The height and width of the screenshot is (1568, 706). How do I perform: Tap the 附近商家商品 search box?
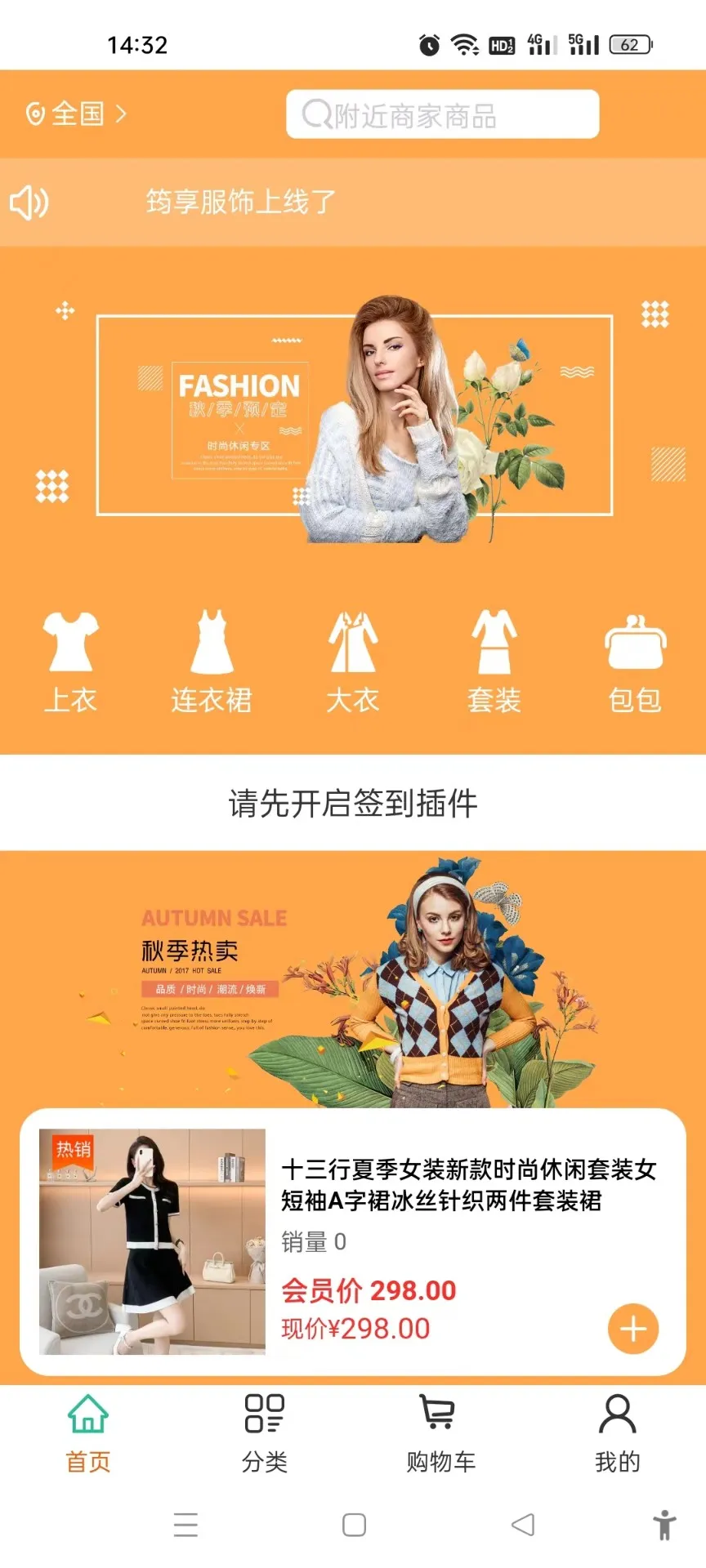coord(442,114)
